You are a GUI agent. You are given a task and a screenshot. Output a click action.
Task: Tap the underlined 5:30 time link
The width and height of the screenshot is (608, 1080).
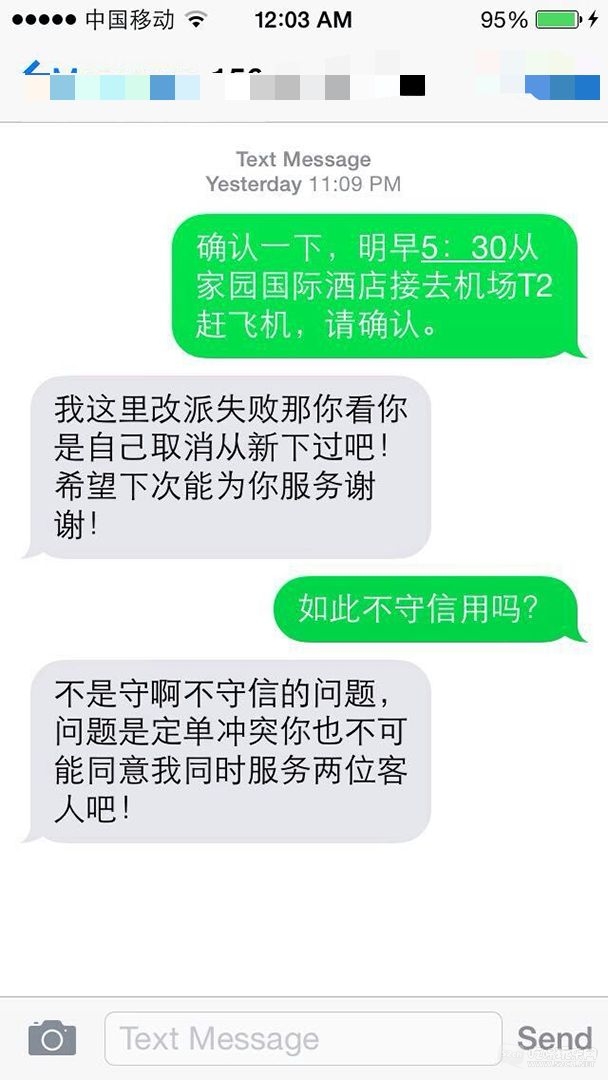pyautogui.click(x=465, y=246)
